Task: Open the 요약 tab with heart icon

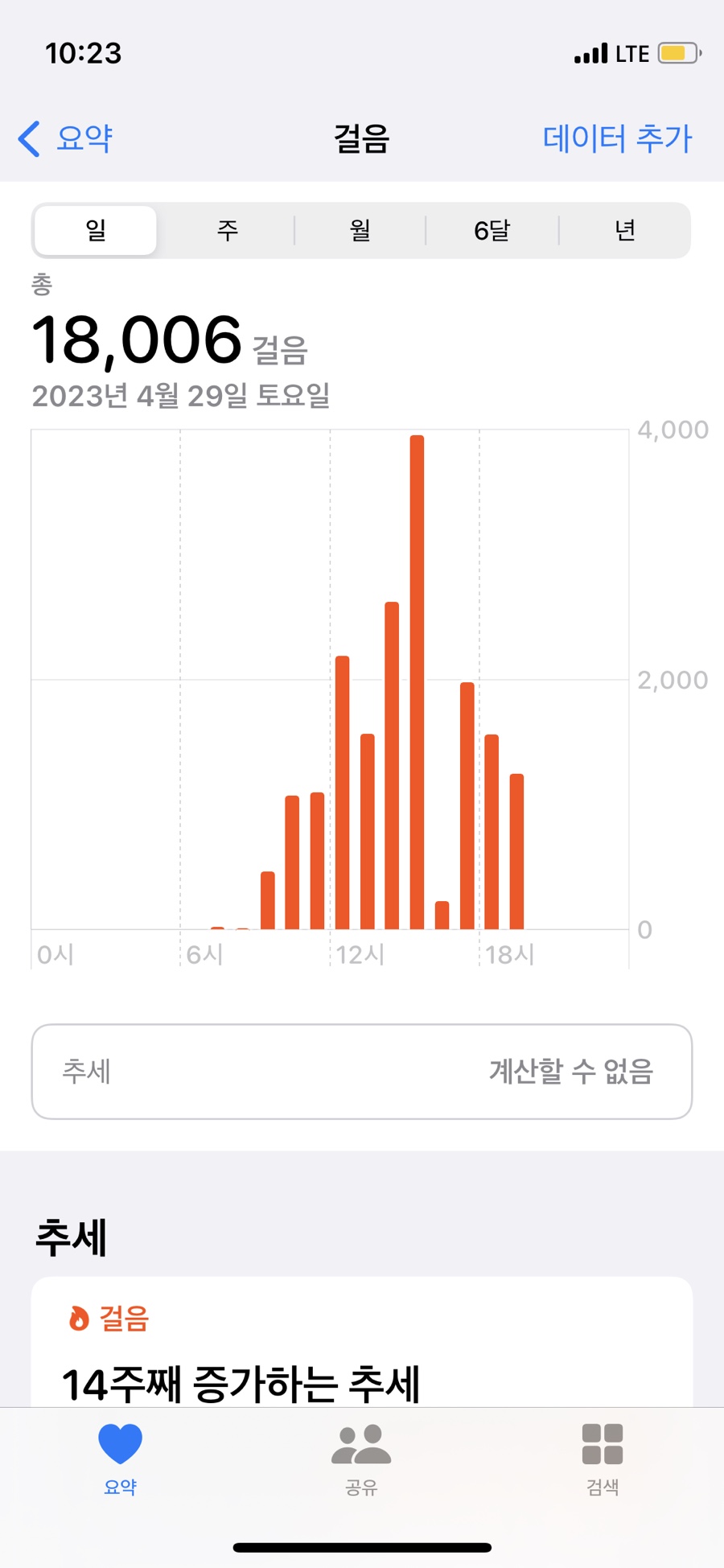Action: (120, 1458)
